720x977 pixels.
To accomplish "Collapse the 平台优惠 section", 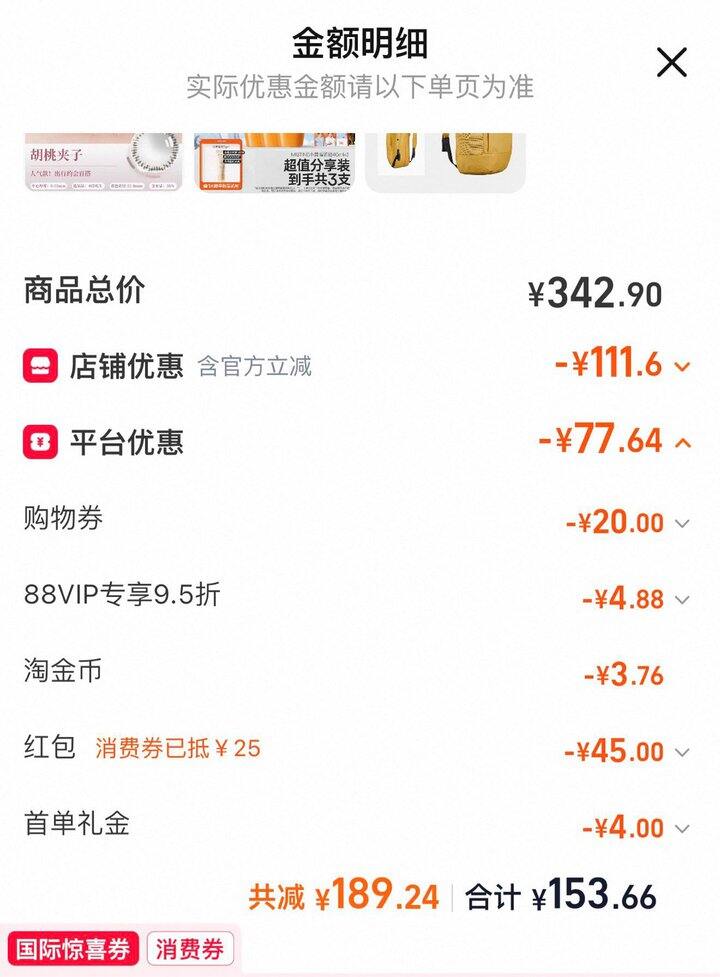I will pyautogui.click(x=682, y=442).
